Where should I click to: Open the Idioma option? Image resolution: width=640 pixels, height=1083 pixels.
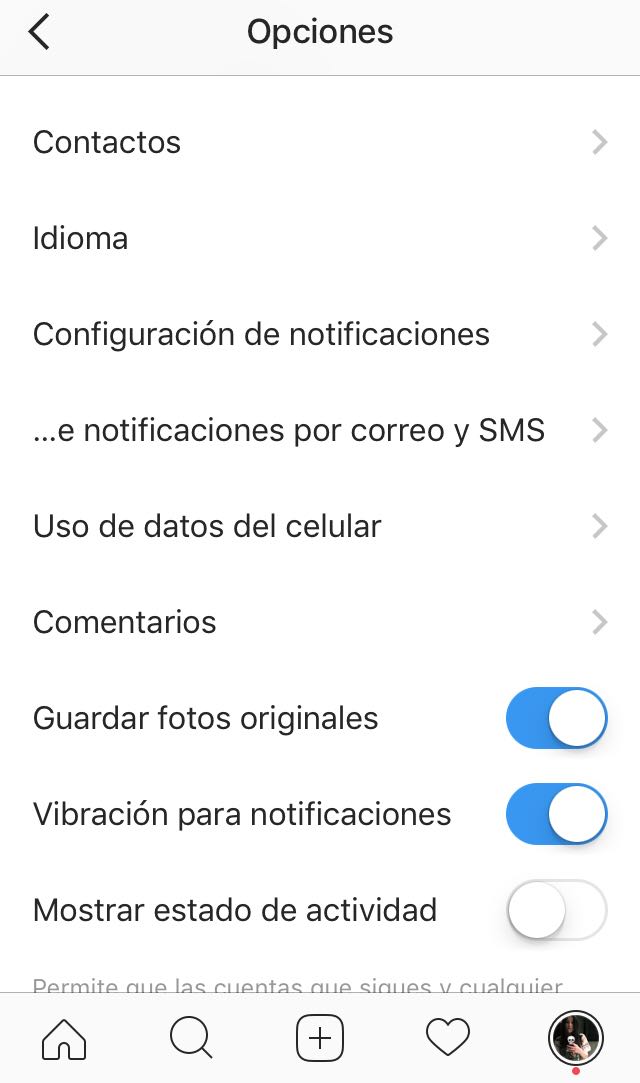(320, 238)
